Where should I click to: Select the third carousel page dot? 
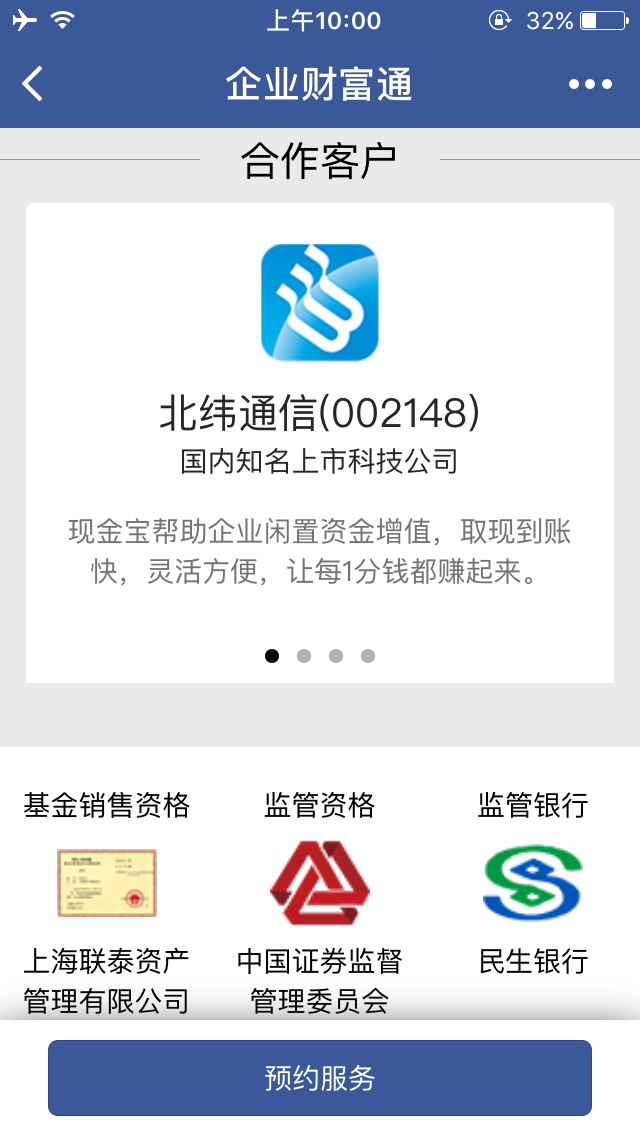(336, 656)
